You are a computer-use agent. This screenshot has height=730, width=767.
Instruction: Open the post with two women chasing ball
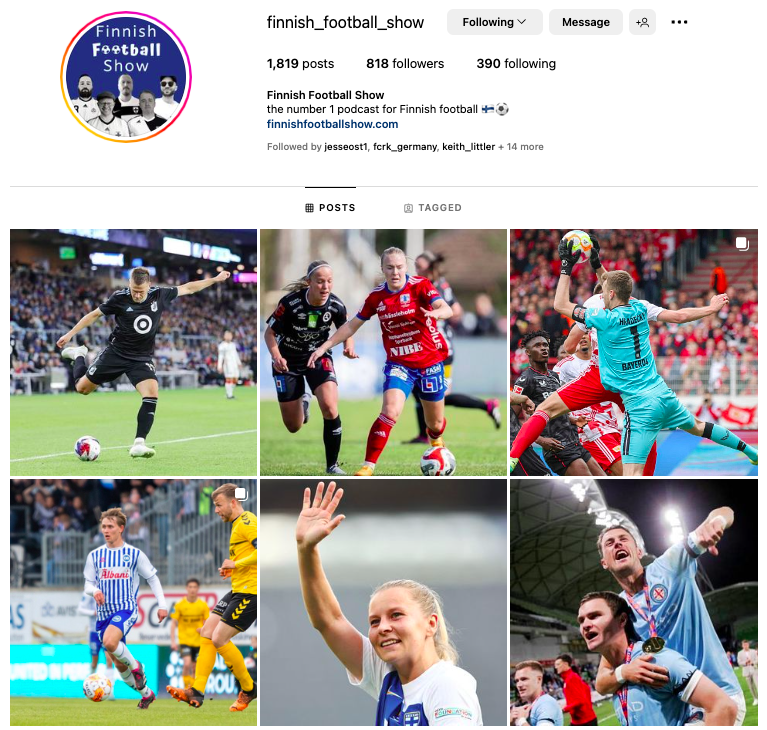pos(383,352)
